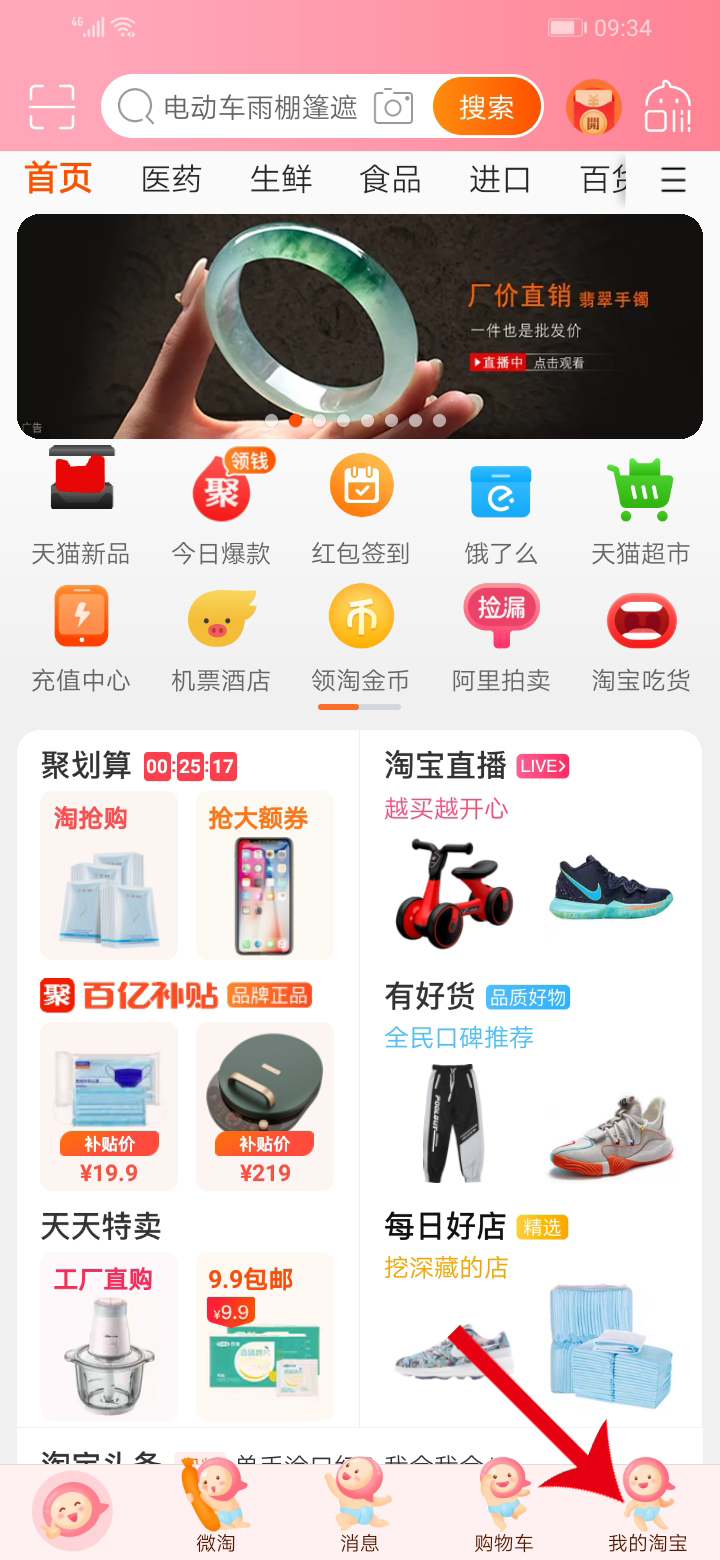
Task: Collect coins via 领淘金币 icon
Action: (360, 615)
